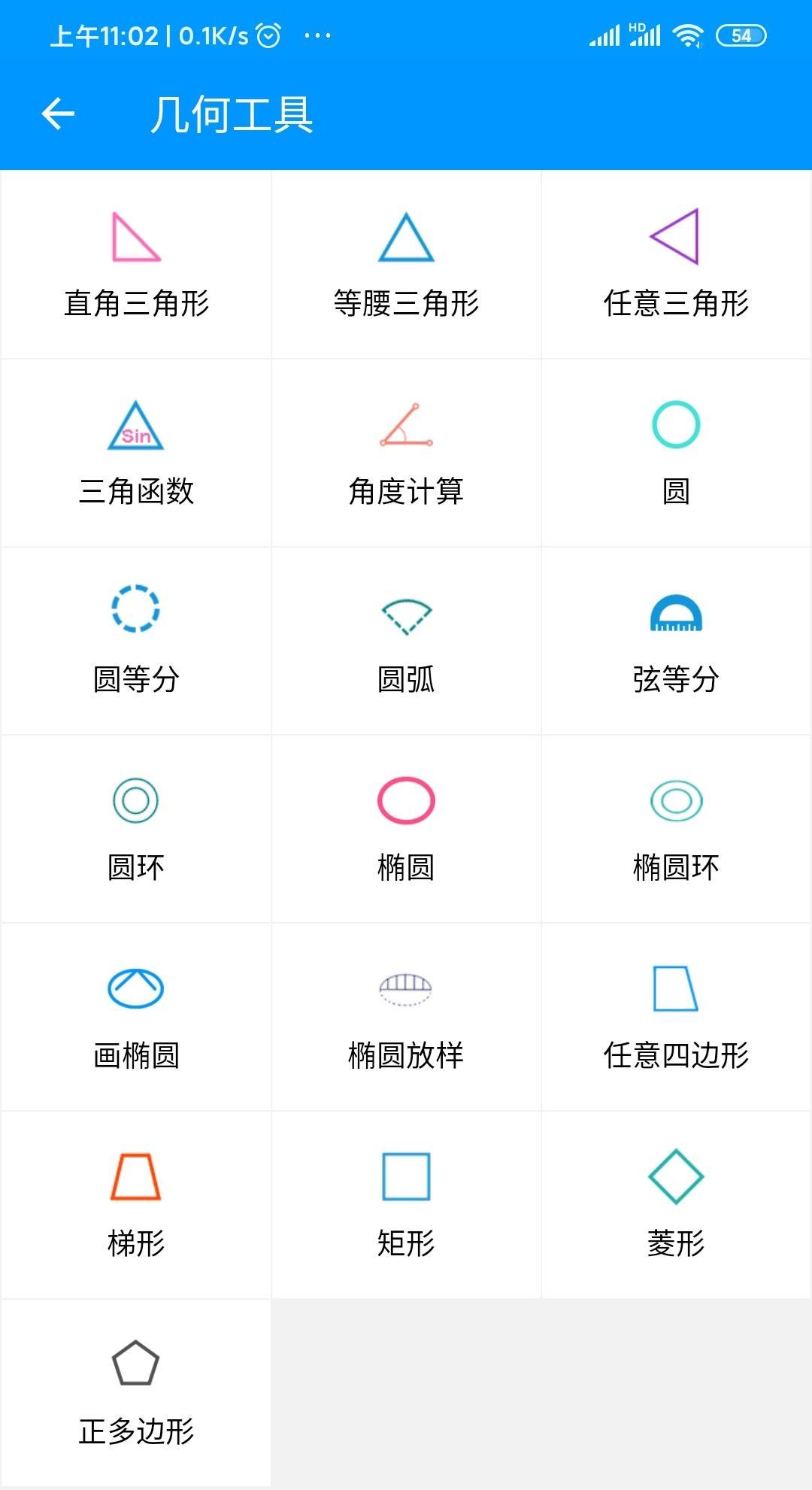Select the 矩形 rectangle tool

point(406,1203)
